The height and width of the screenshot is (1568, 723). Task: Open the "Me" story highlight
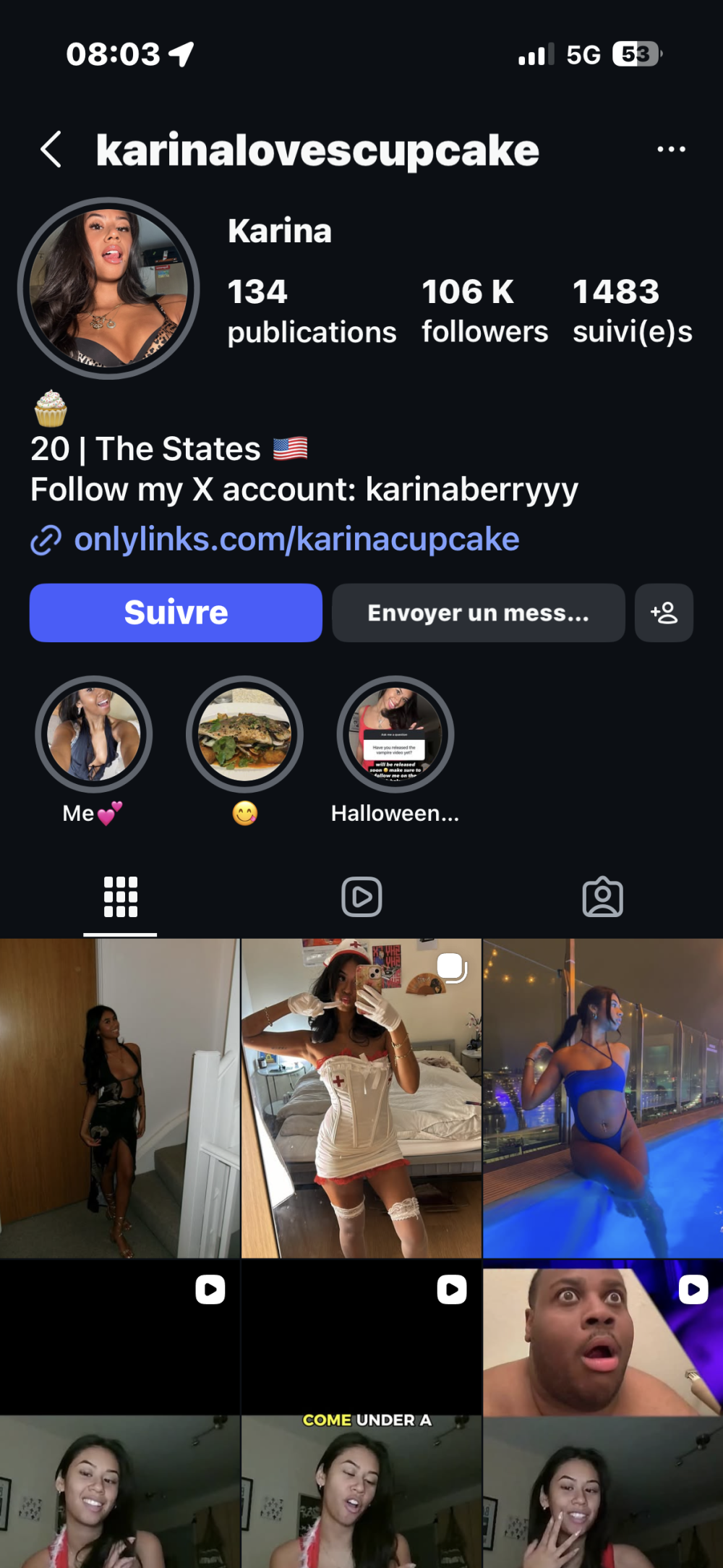point(94,734)
